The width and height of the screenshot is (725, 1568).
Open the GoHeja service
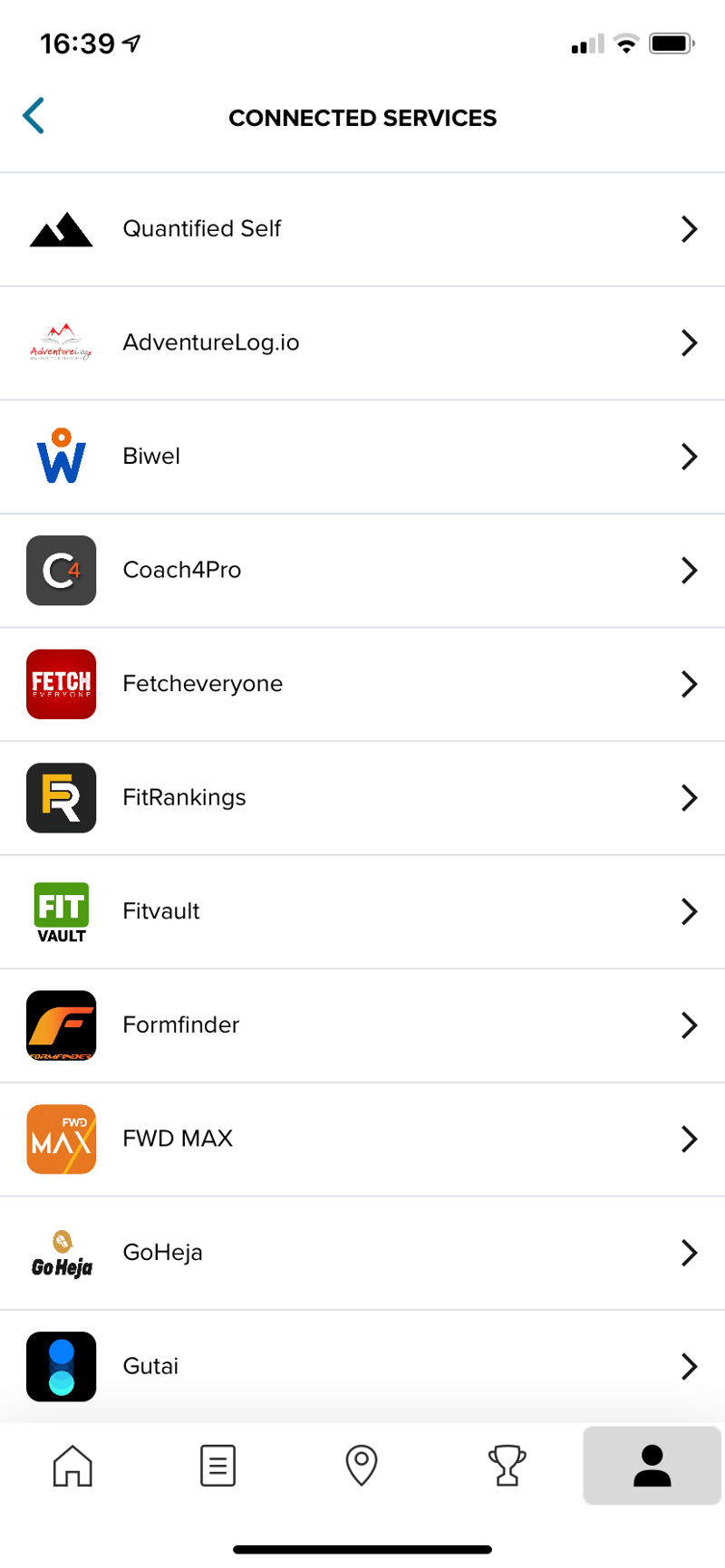click(362, 1253)
